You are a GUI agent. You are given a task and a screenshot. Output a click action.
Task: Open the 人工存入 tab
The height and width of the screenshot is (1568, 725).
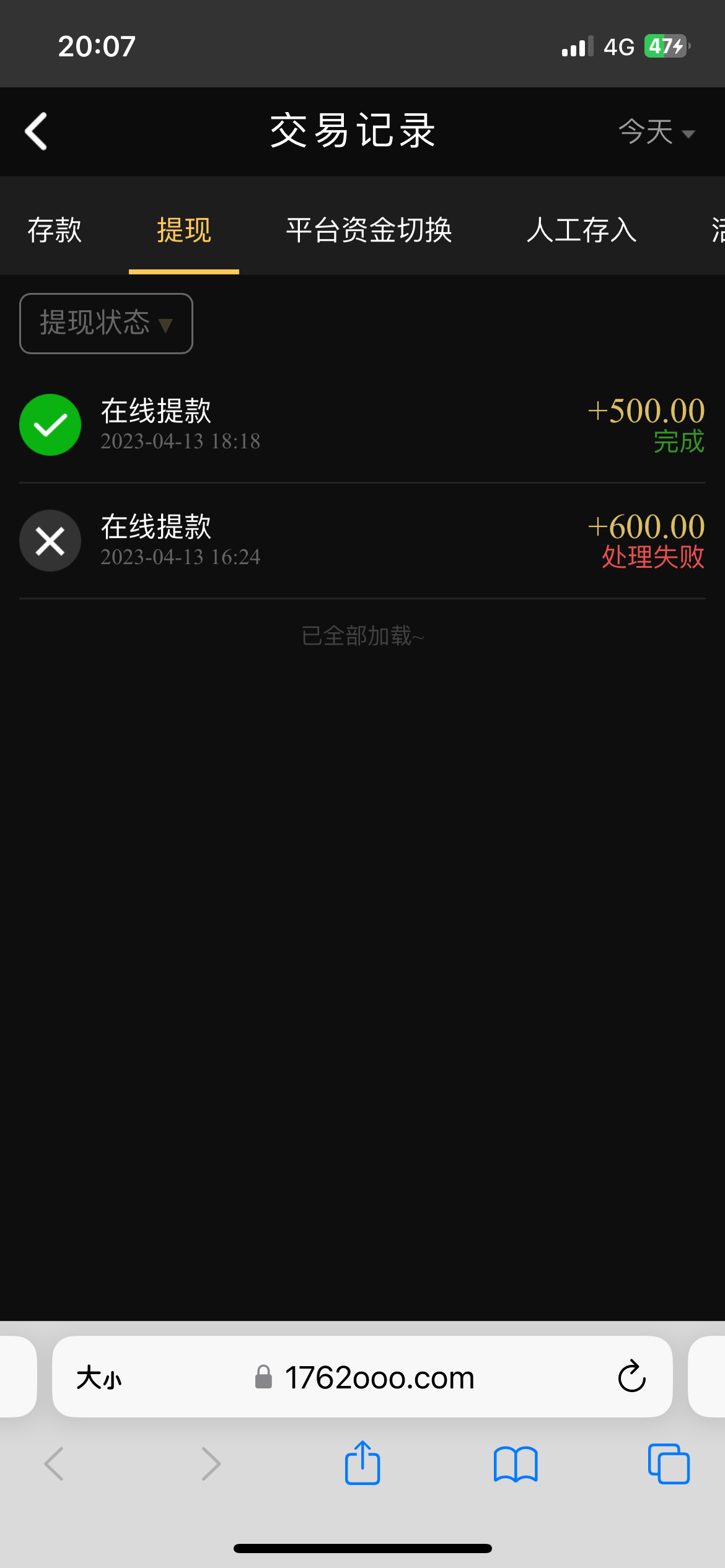click(x=581, y=230)
